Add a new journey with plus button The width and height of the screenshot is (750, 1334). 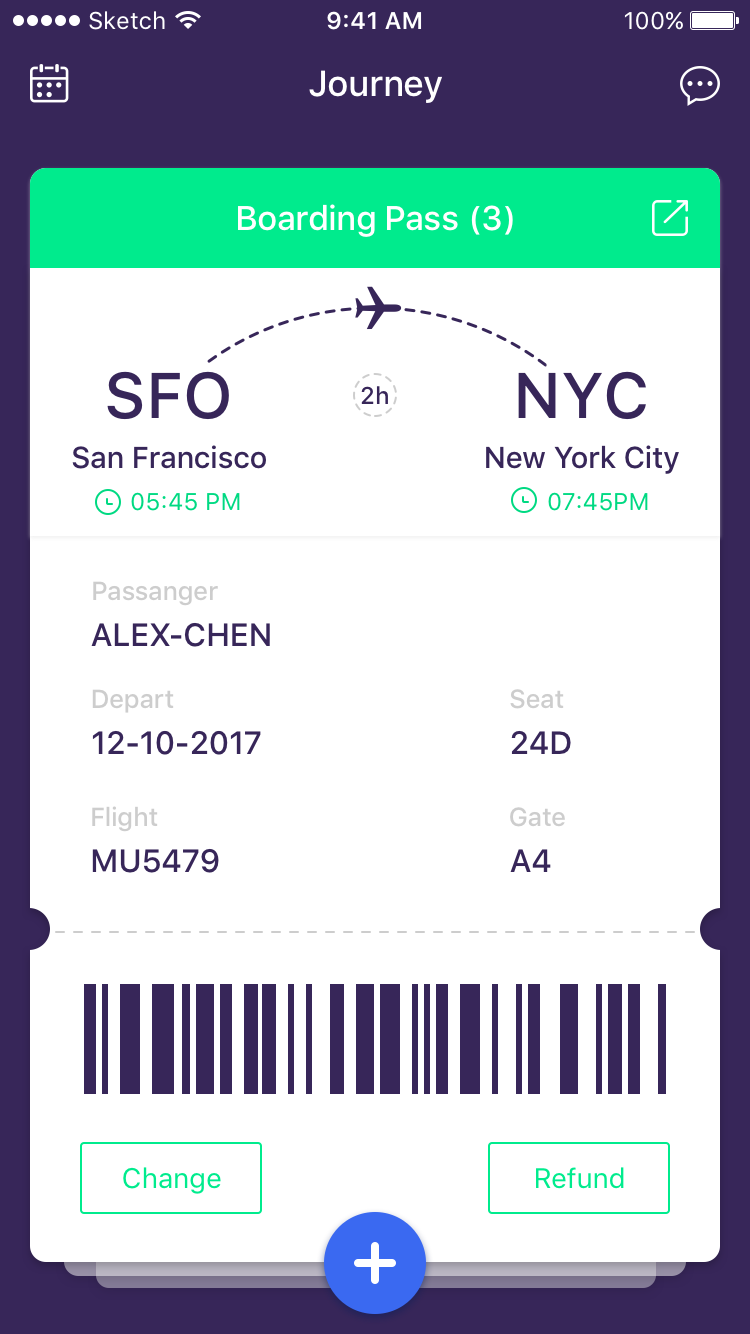tap(375, 1263)
